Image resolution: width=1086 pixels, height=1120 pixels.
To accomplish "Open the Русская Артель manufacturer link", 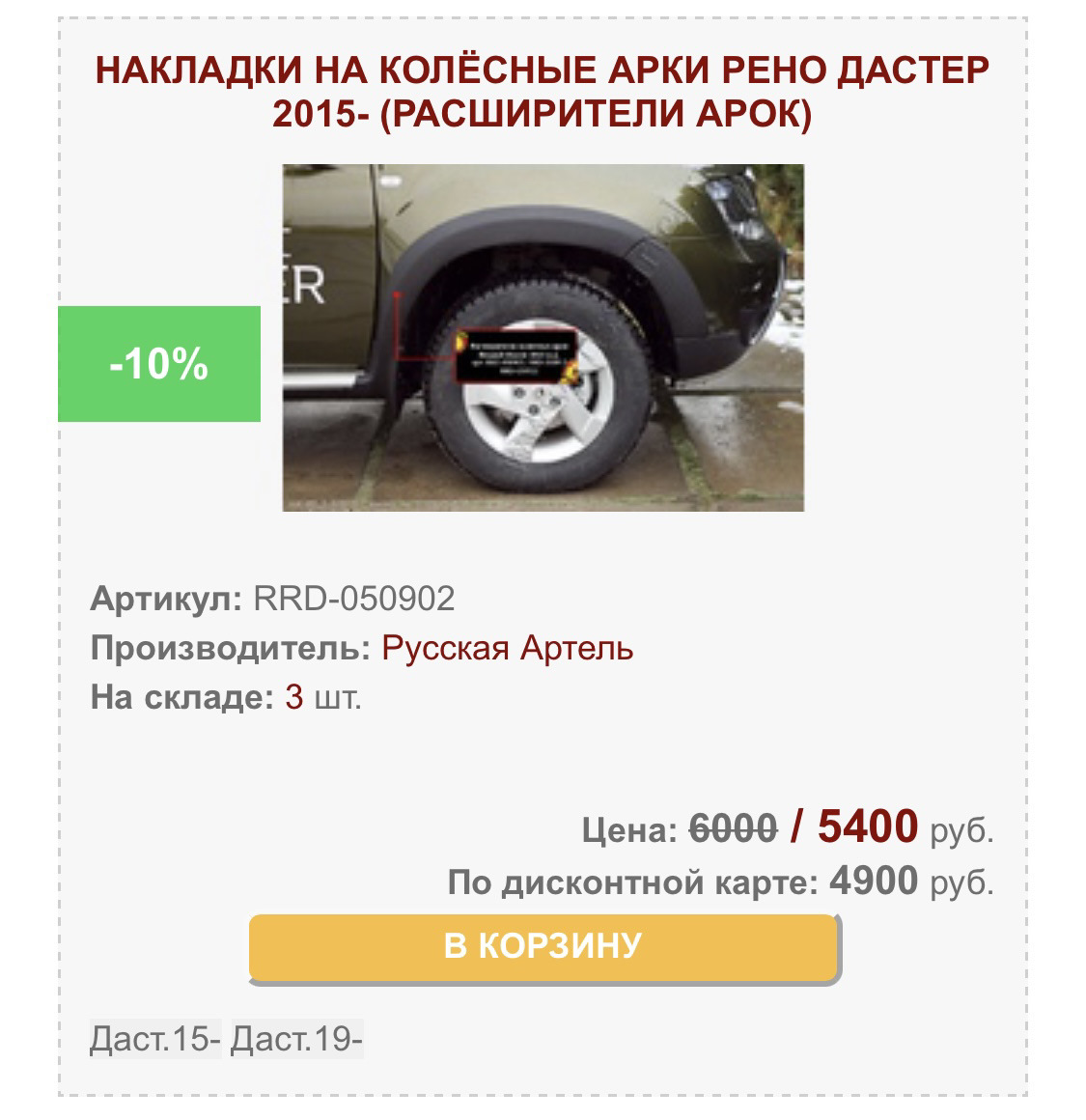I will click(508, 647).
